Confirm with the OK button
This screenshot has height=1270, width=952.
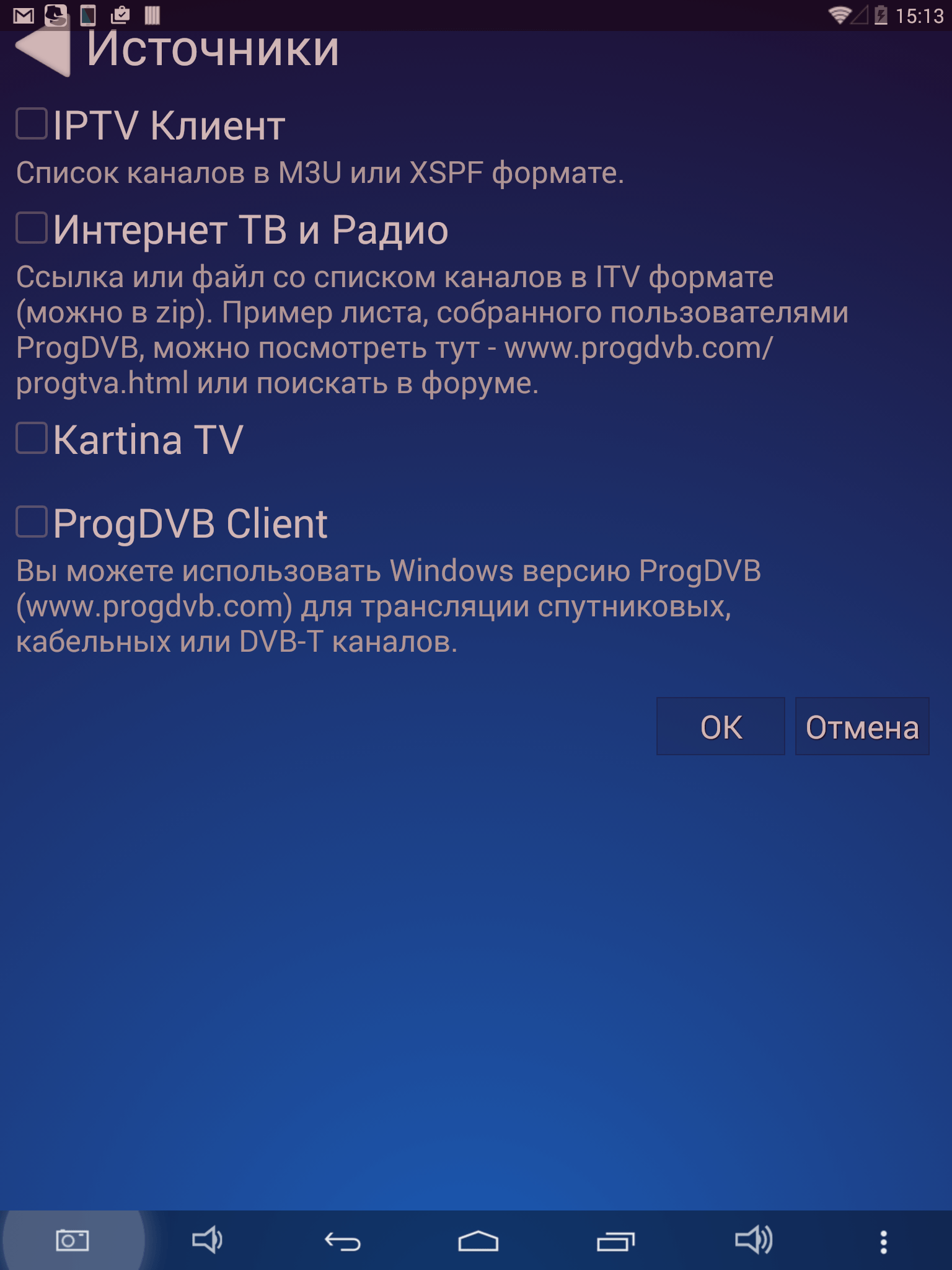pyautogui.click(x=720, y=727)
